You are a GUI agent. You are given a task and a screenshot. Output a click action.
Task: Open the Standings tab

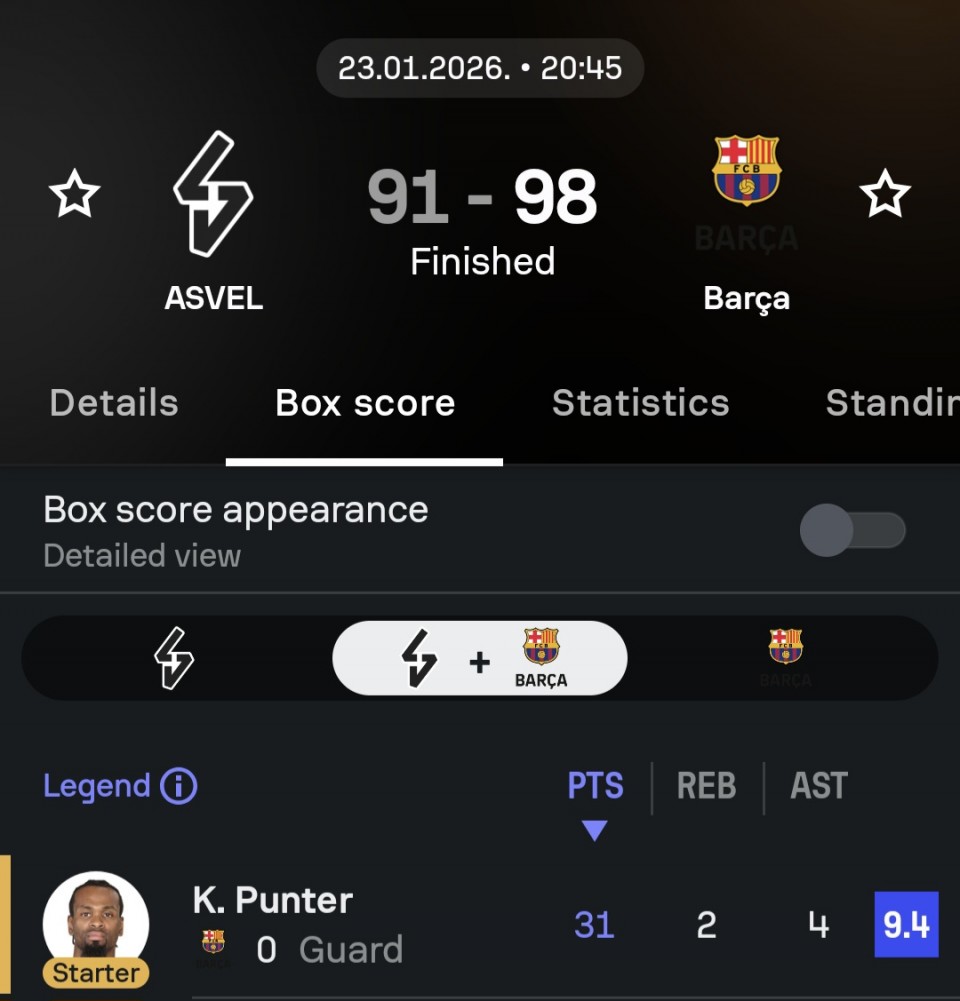tap(890, 403)
